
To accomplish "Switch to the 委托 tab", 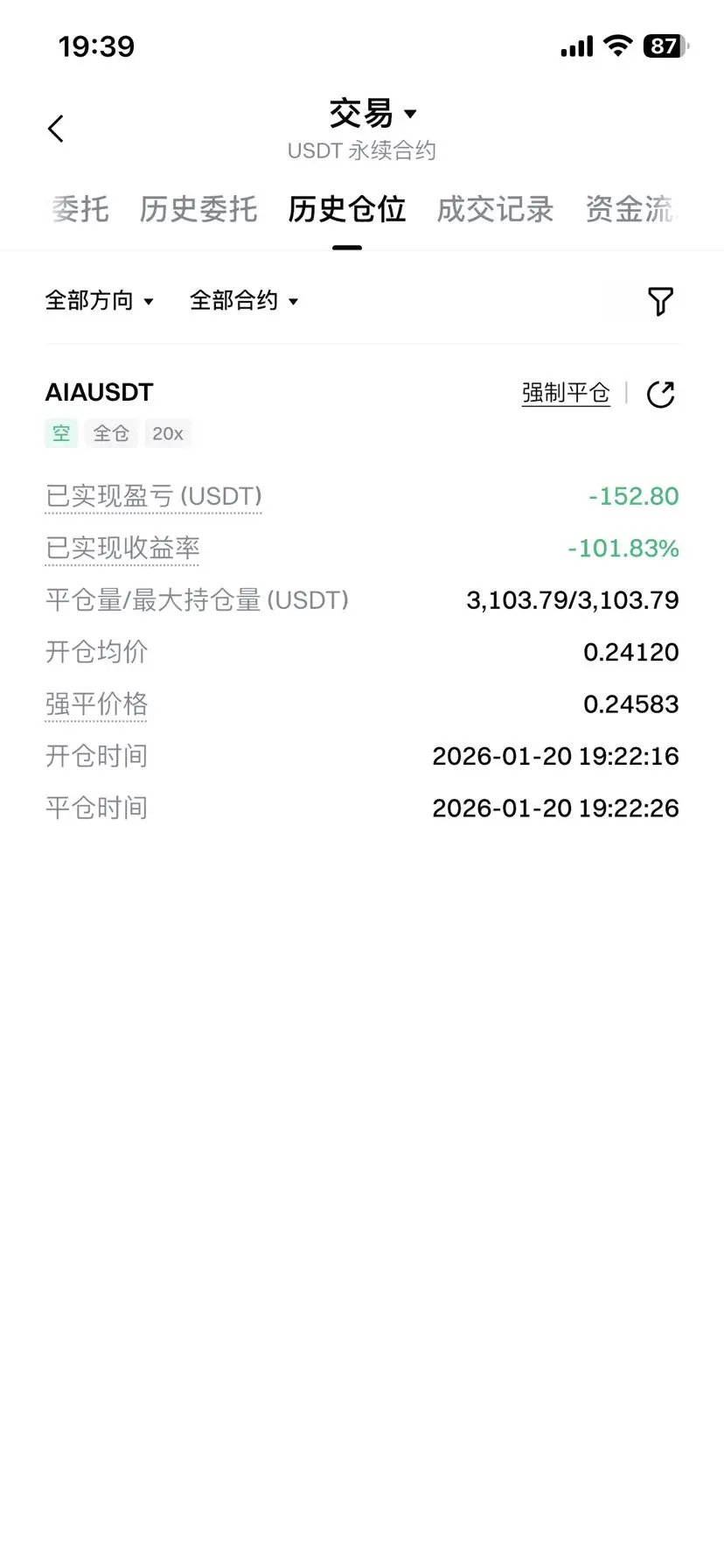I will 79,209.
